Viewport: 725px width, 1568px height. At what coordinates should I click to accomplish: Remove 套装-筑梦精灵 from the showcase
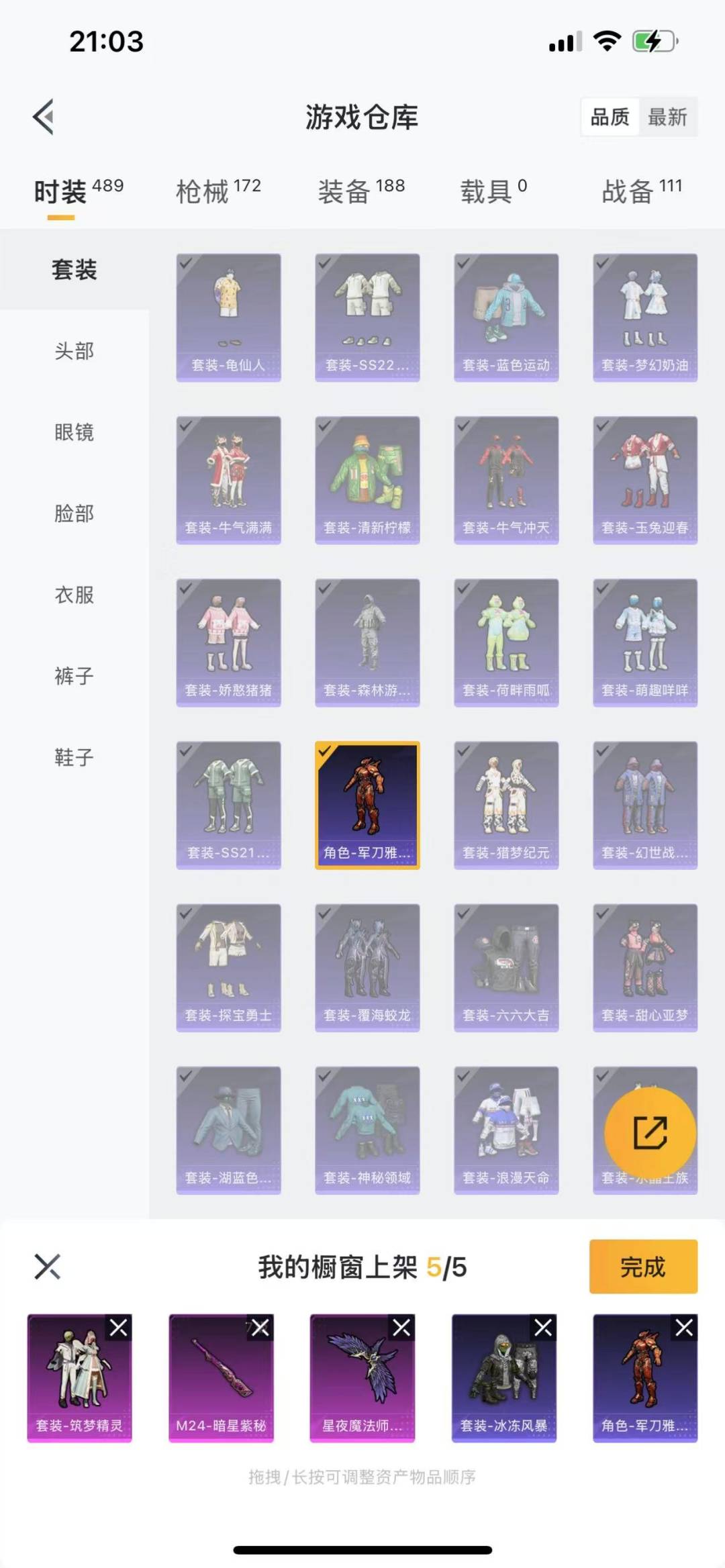[119, 1328]
